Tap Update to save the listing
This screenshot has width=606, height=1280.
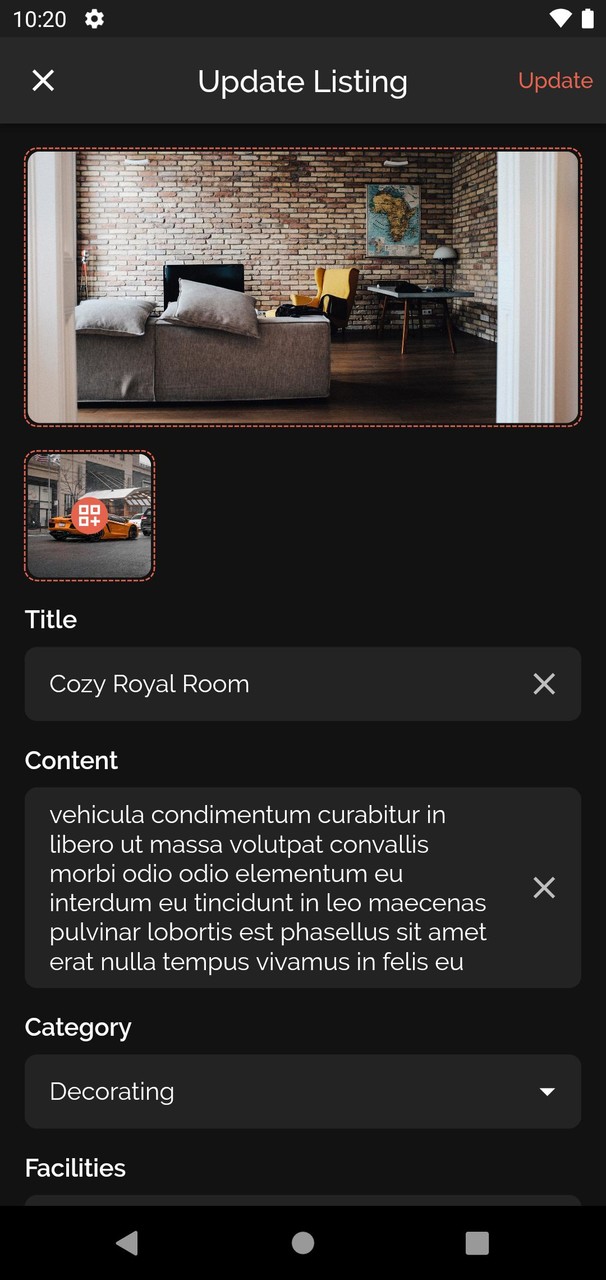click(x=555, y=81)
